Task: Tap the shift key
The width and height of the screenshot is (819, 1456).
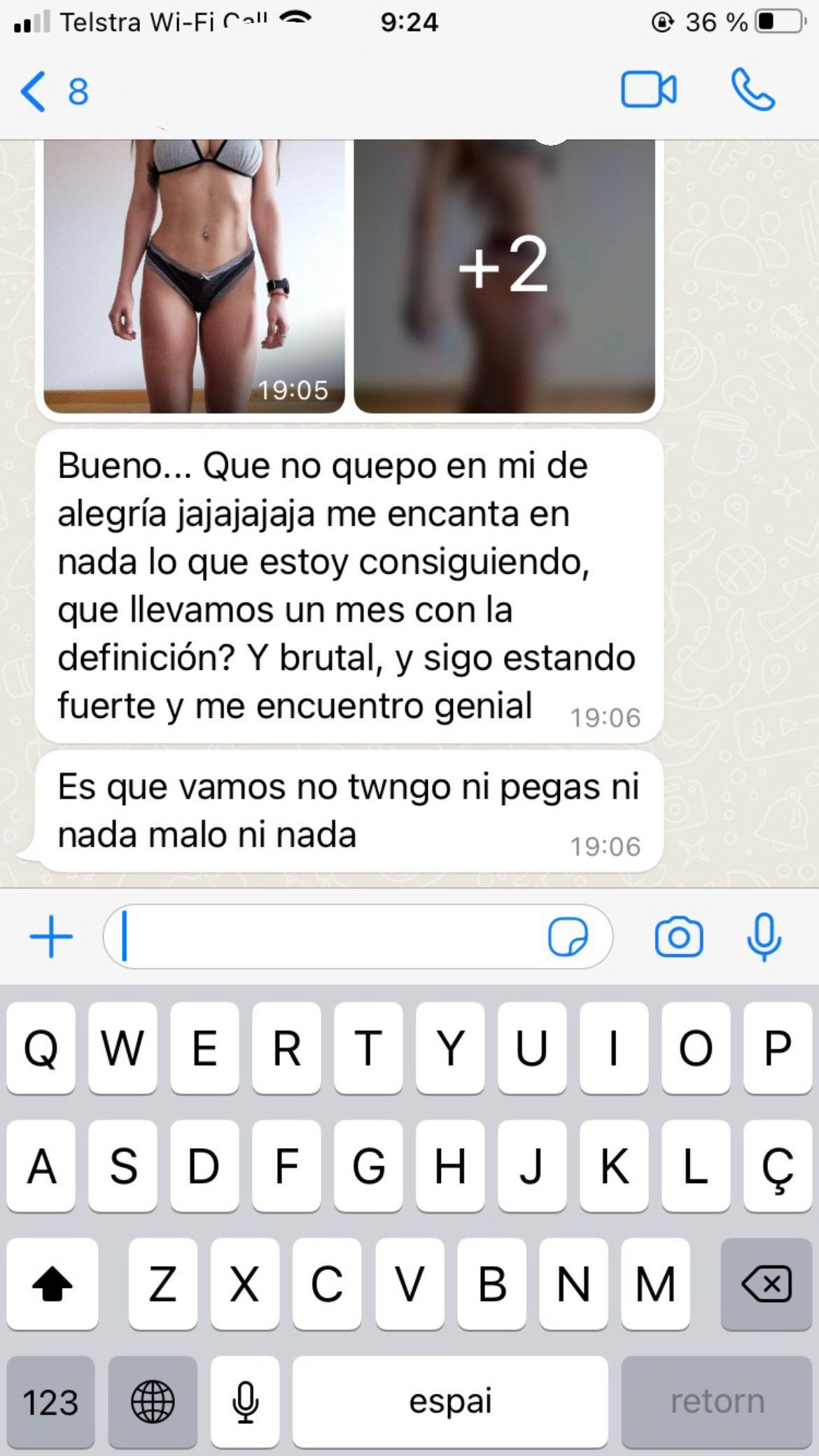Action: (x=52, y=1284)
